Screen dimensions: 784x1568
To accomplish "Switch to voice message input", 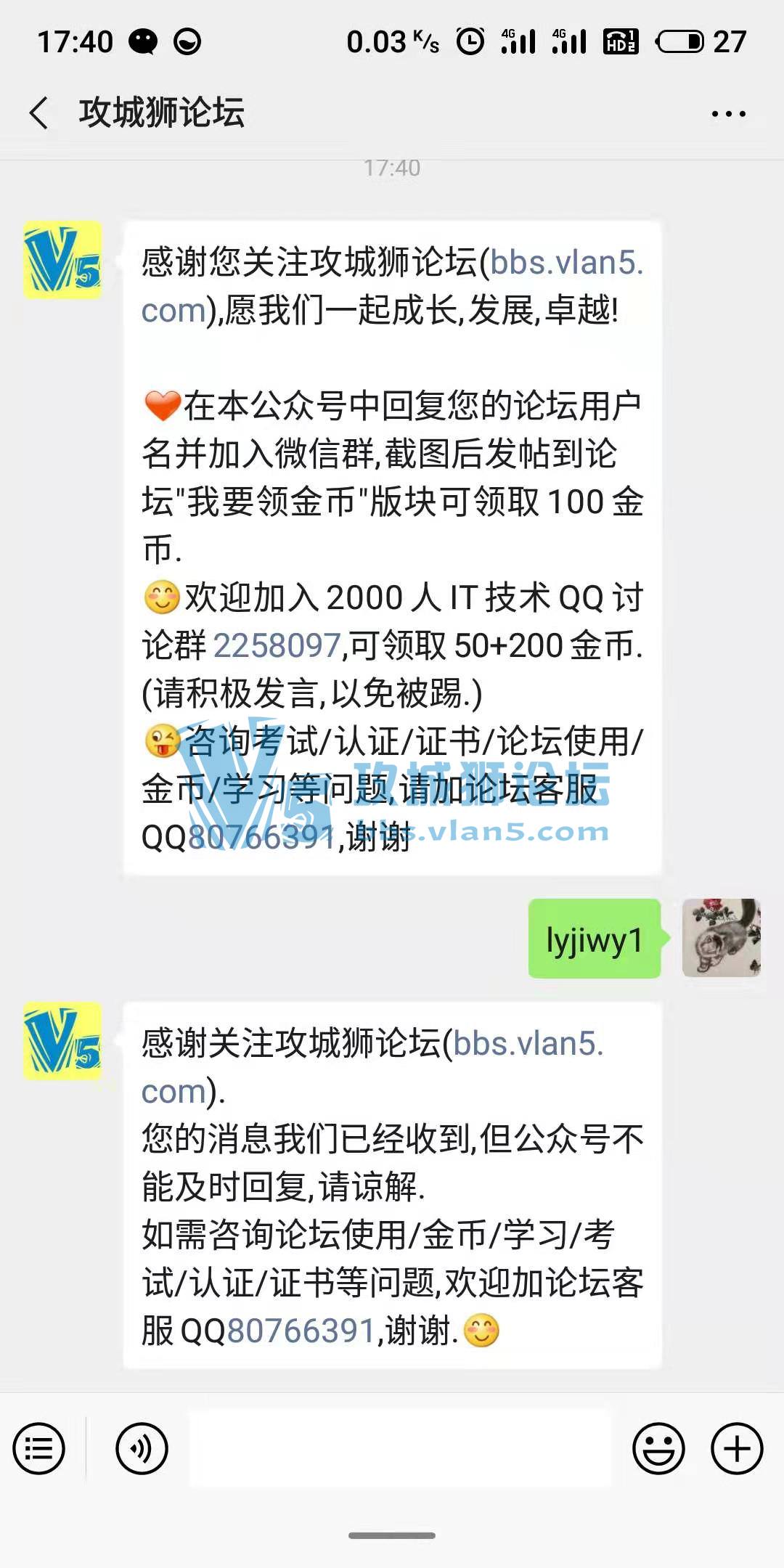I will pyautogui.click(x=142, y=1449).
